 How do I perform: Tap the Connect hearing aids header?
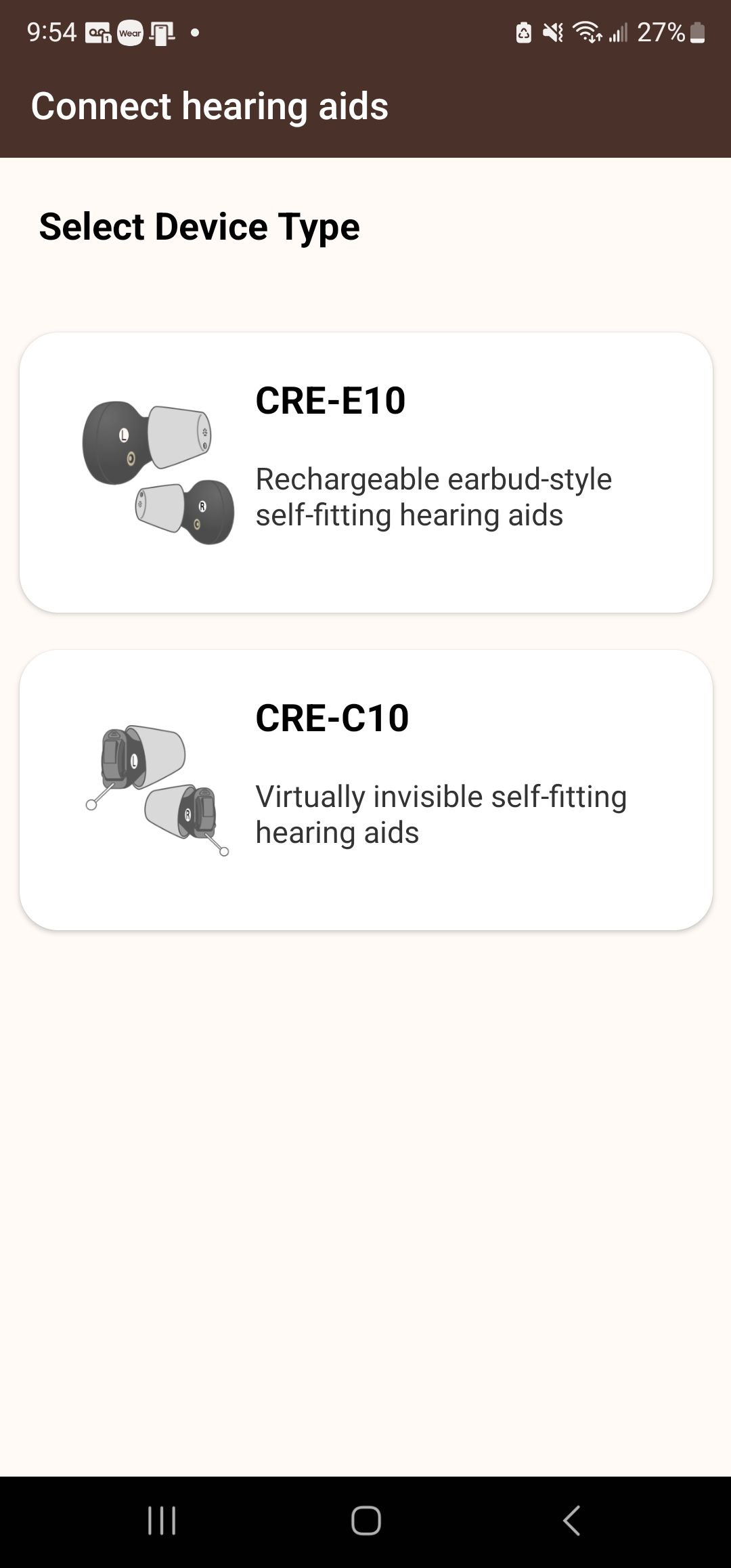point(211,106)
